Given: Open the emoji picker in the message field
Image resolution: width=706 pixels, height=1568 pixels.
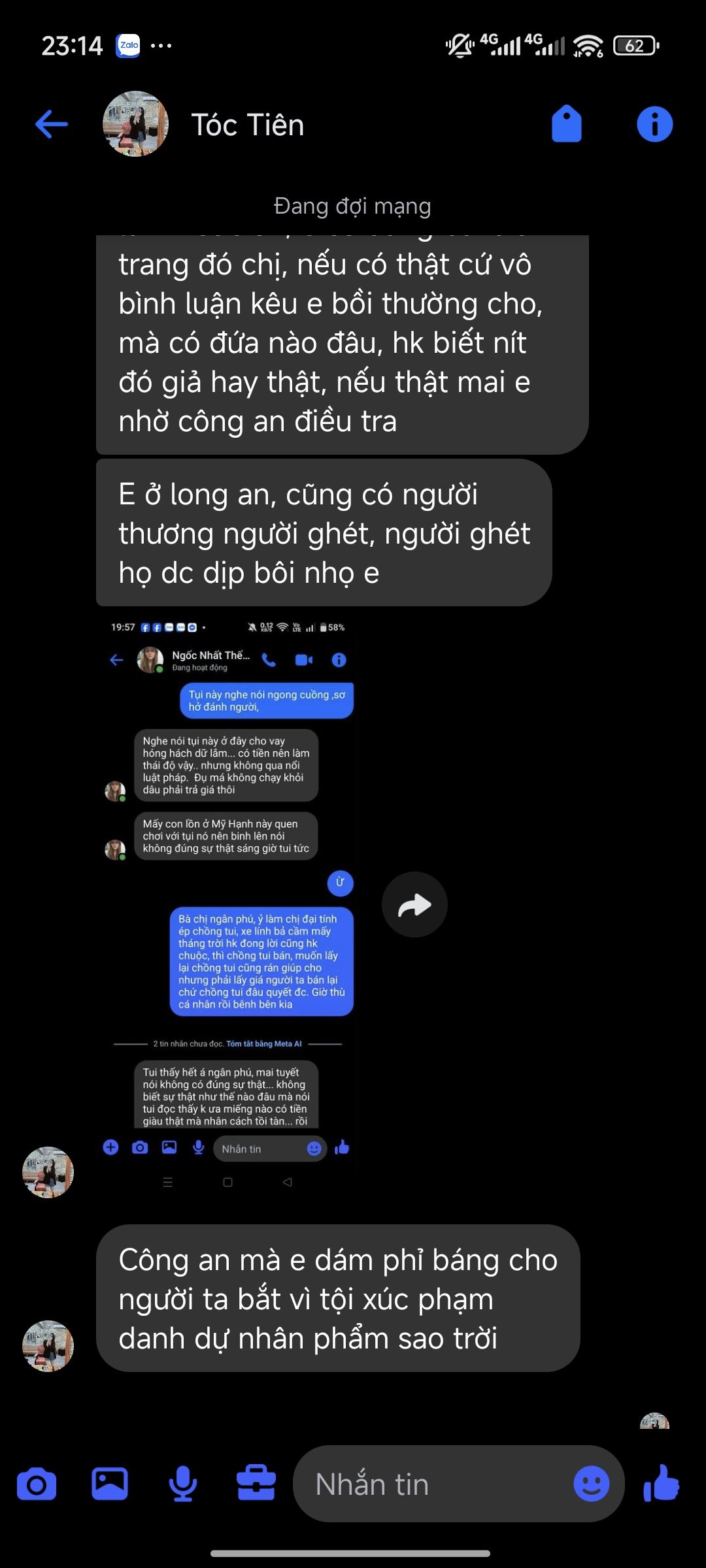Looking at the screenshot, I should click(x=592, y=1484).
